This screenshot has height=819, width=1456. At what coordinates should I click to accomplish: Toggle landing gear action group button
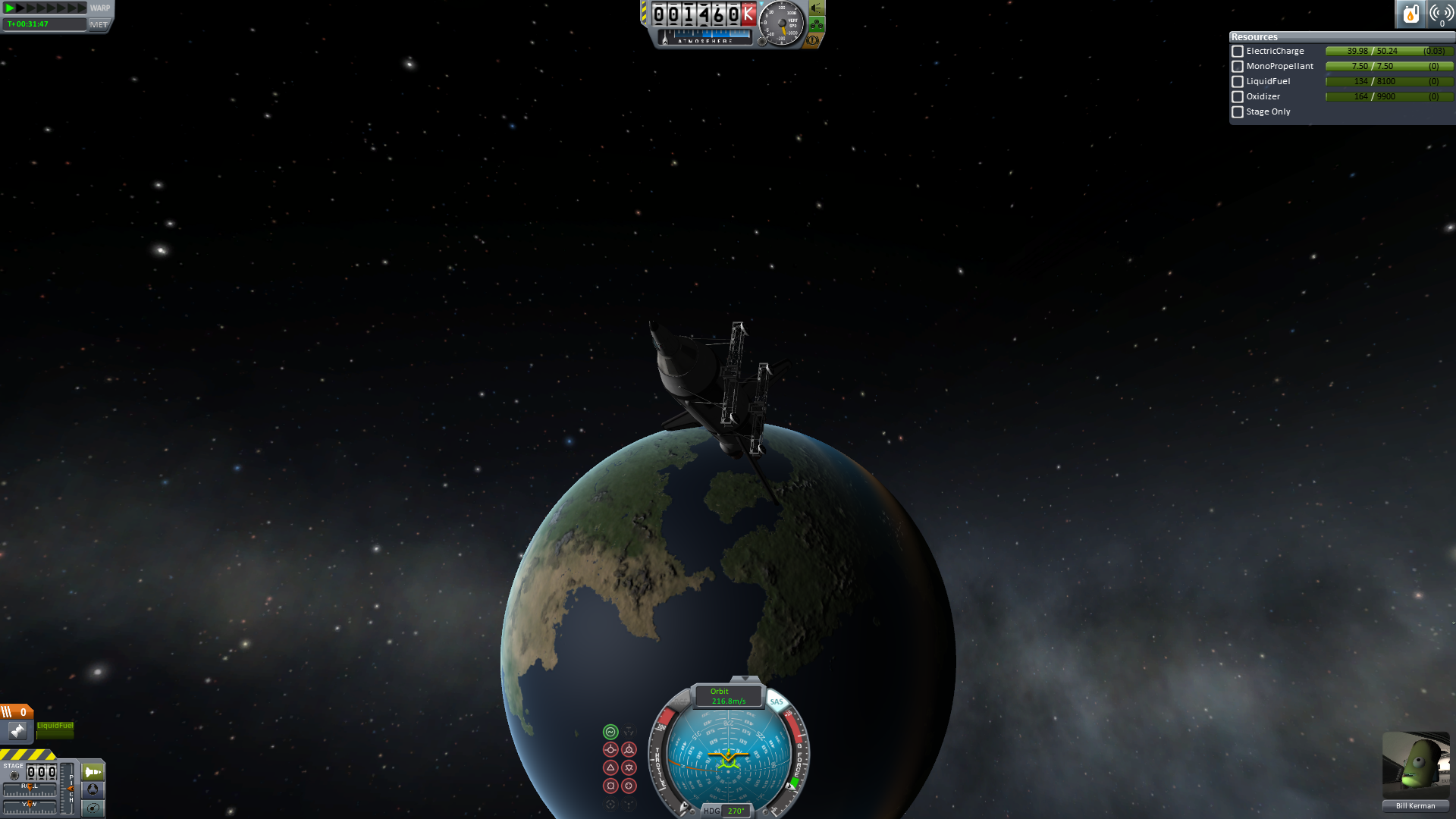coord(817,24)
